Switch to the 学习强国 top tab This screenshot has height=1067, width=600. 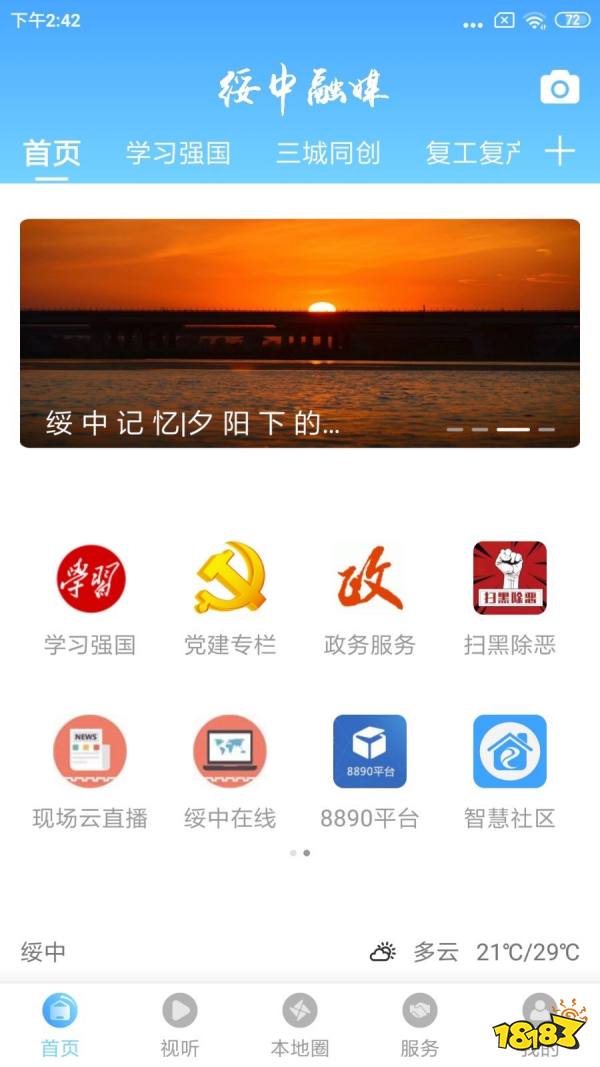pyautogui.click(x=178, y=153)
